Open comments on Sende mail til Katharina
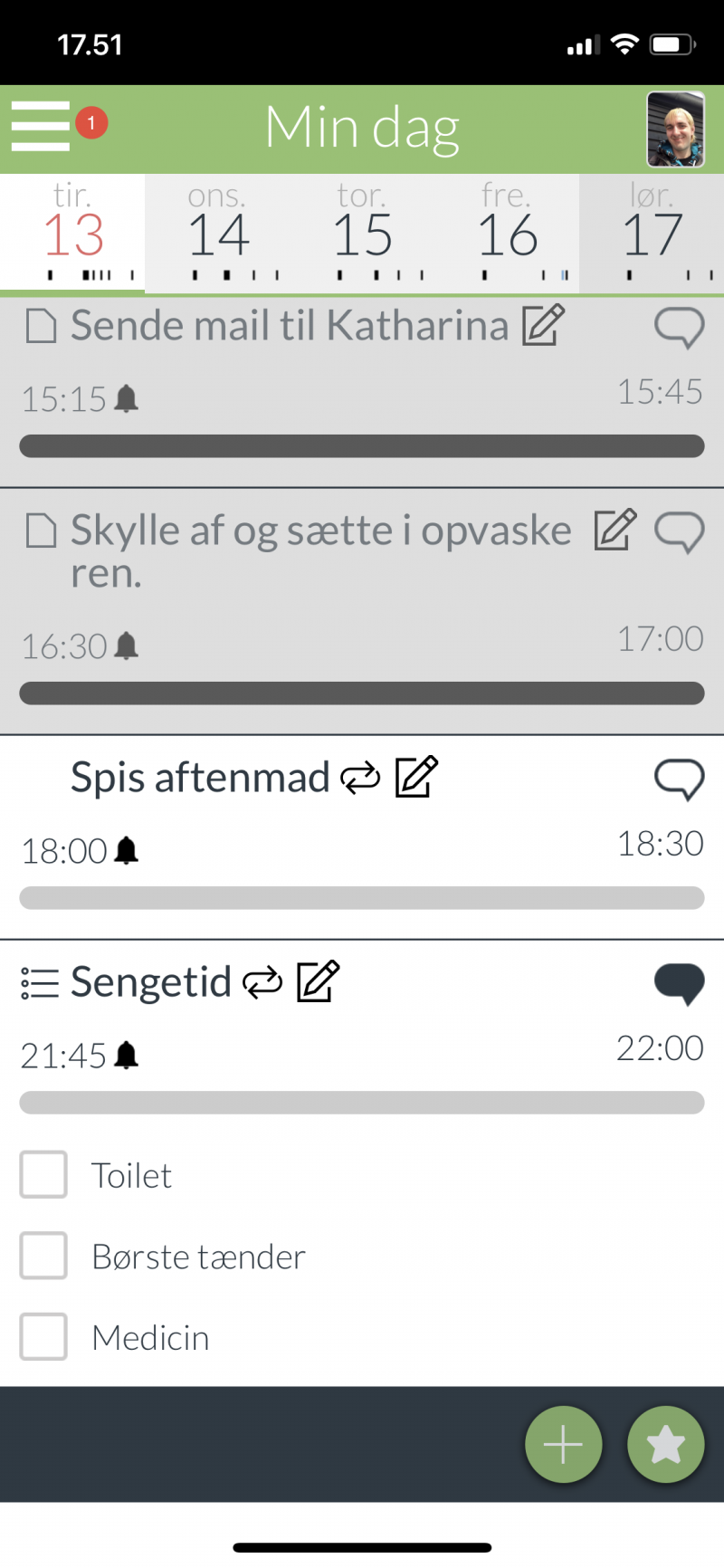The width and height of the screenshot is (724, 1568). point(680,328)
